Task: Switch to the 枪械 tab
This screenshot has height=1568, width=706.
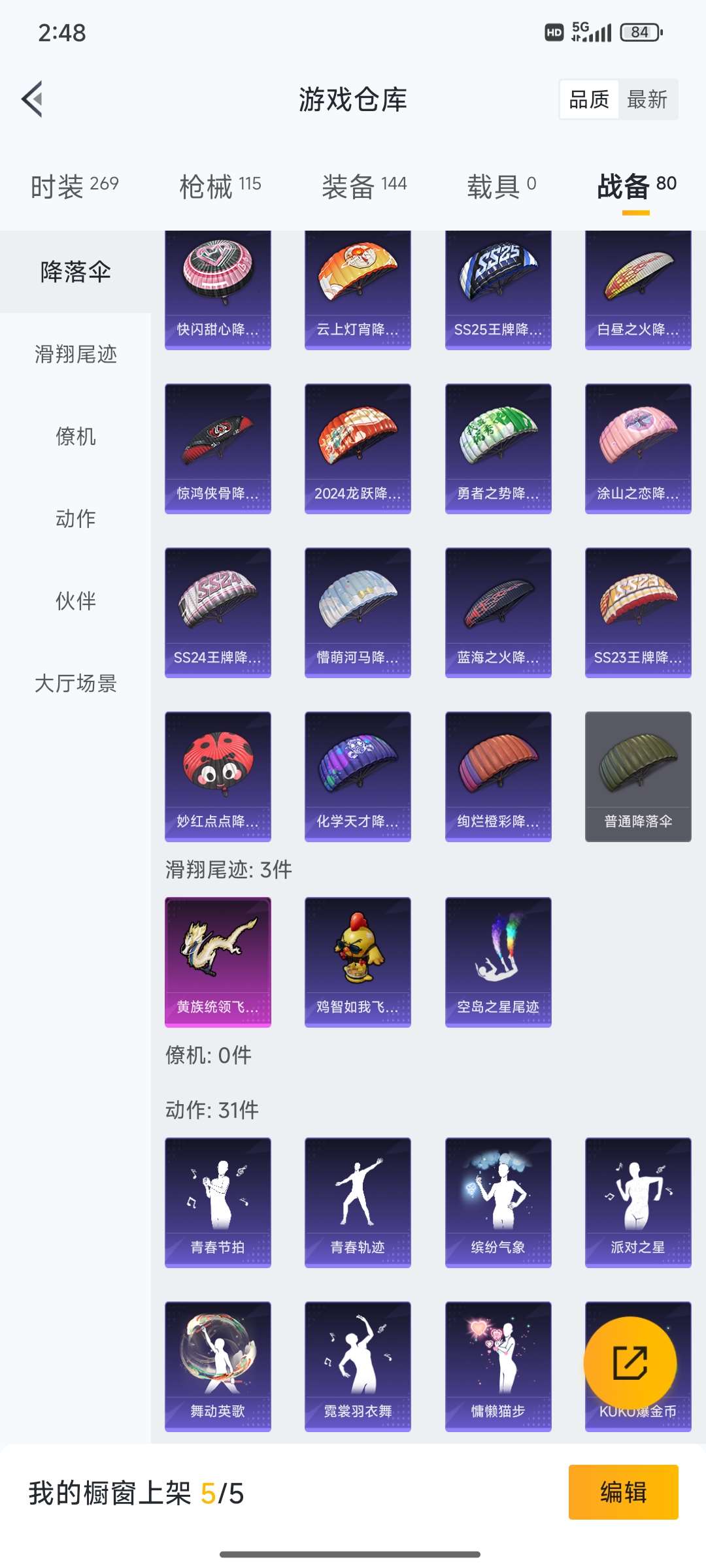Action: 220,186
